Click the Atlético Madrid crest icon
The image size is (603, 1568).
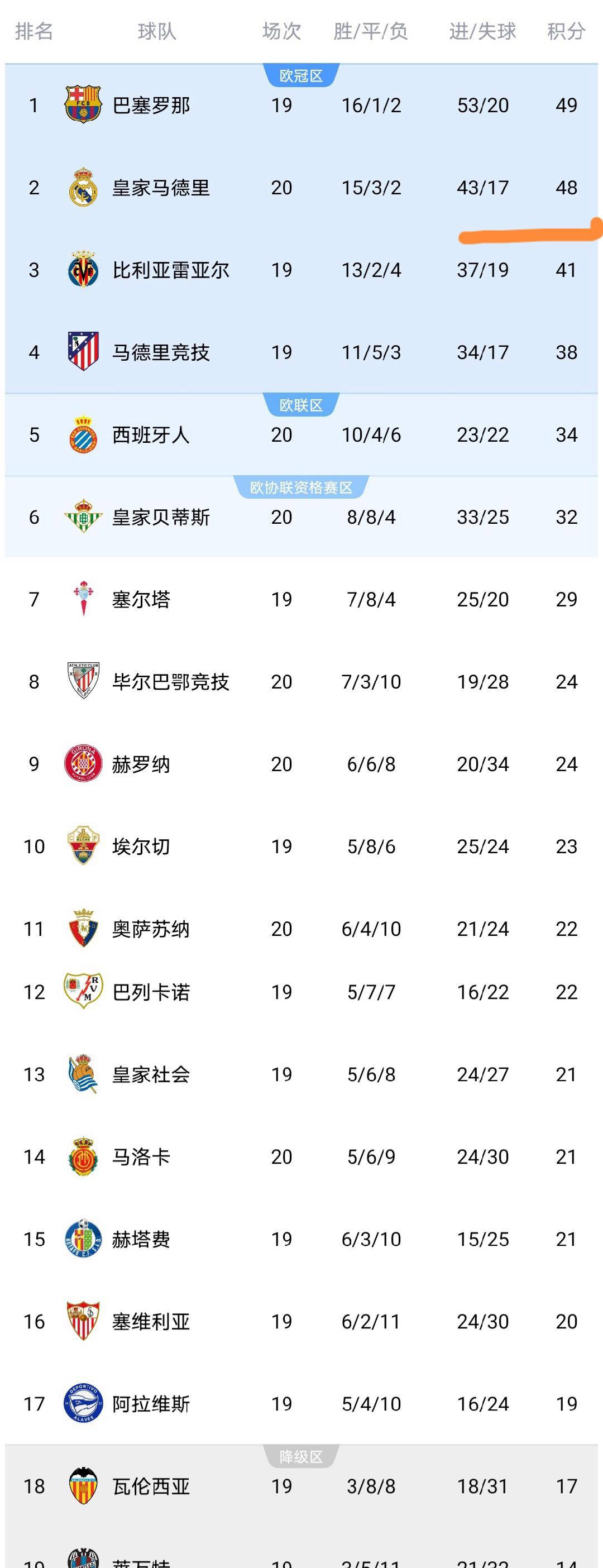84,352
